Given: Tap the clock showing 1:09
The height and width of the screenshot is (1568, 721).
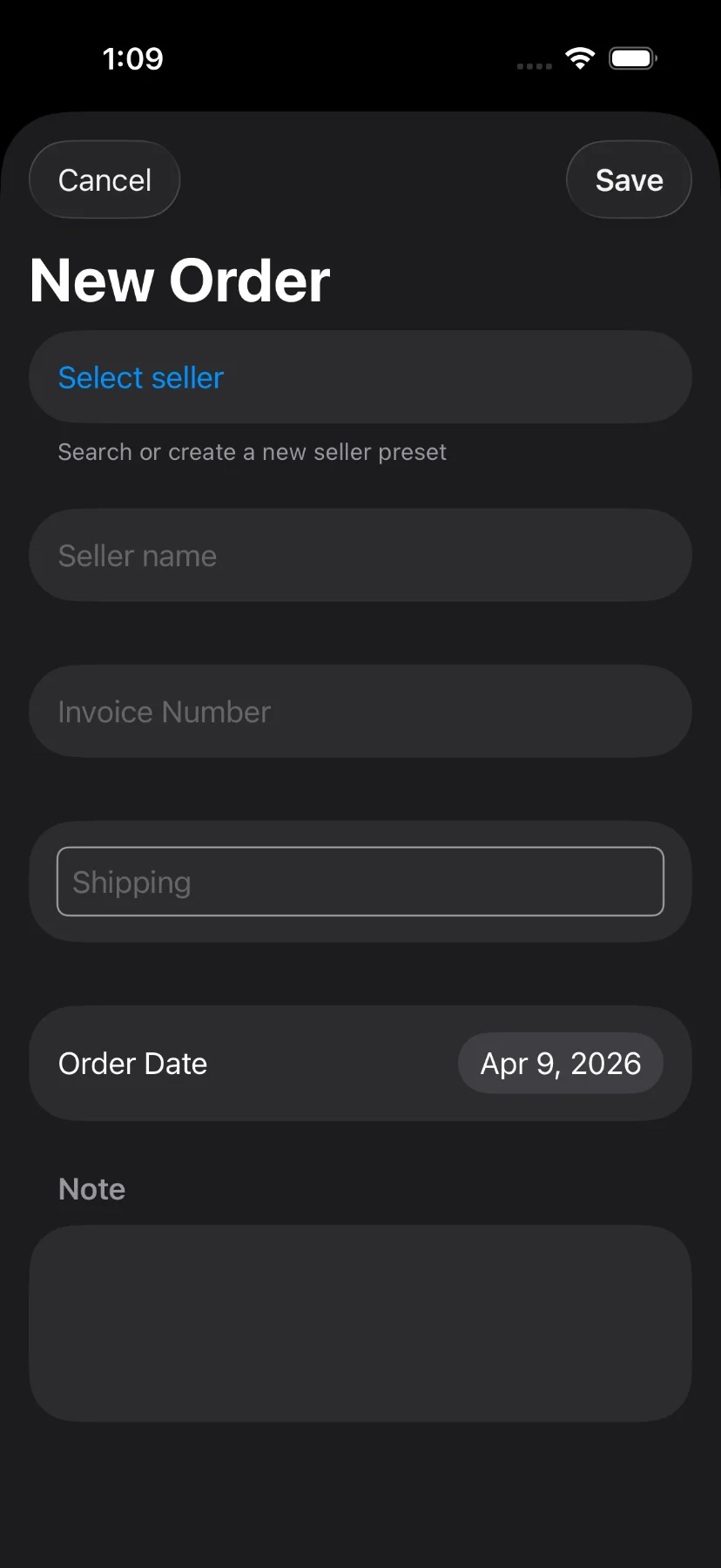Looking at the screenshot, I should click(x=134, y=57).
